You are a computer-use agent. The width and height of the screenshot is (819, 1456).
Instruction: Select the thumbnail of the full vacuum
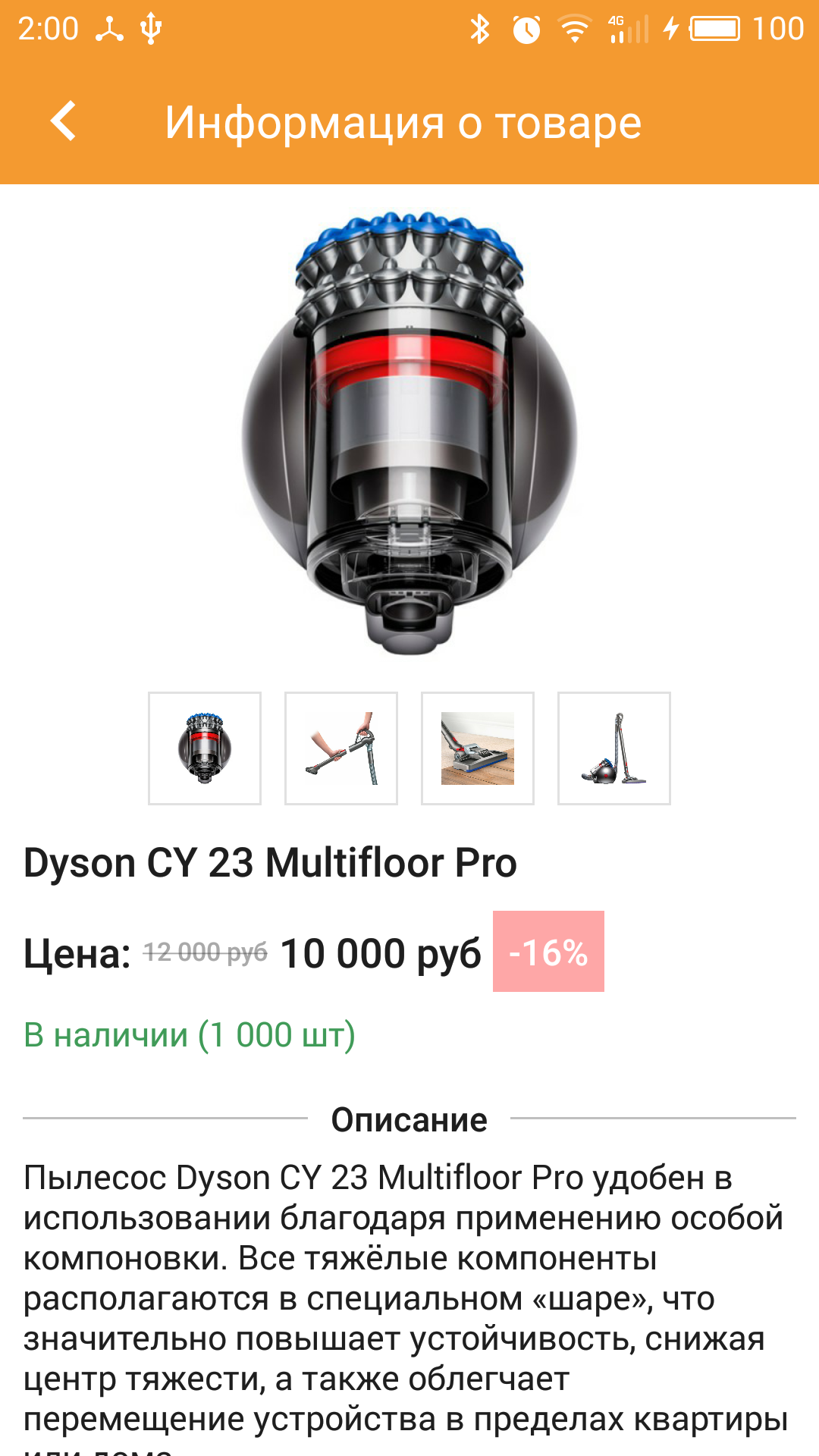(x=614, y=748)
